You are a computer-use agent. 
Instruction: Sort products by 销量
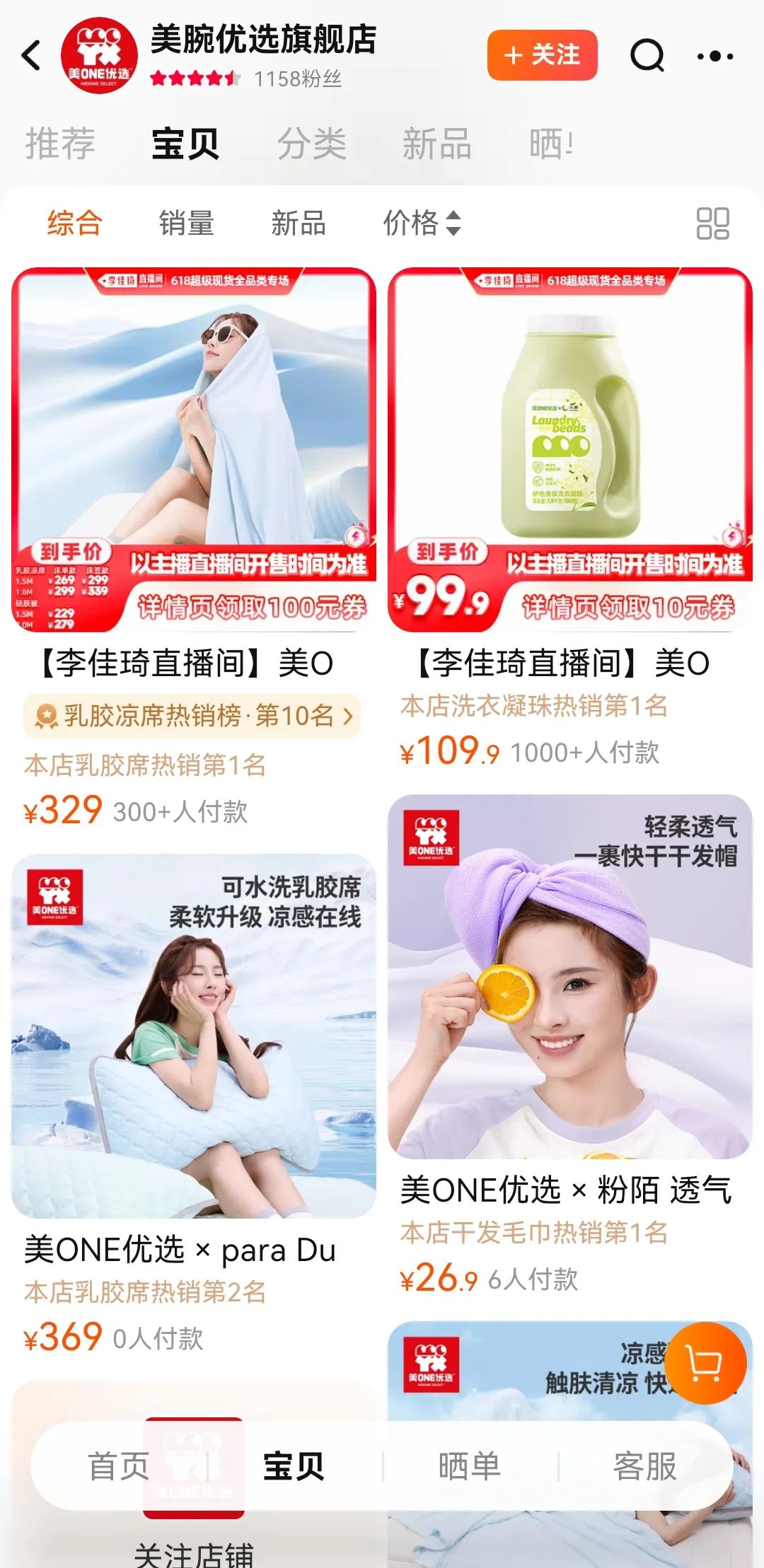[x=186, y=223]
